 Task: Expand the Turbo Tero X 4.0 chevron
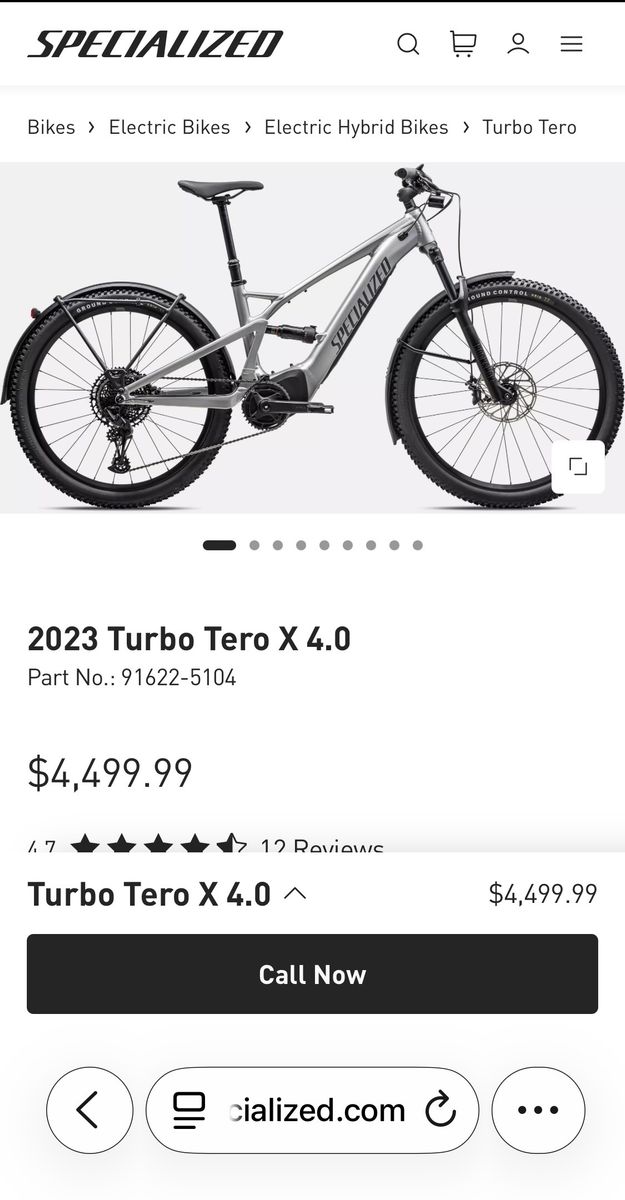[295, 893]
